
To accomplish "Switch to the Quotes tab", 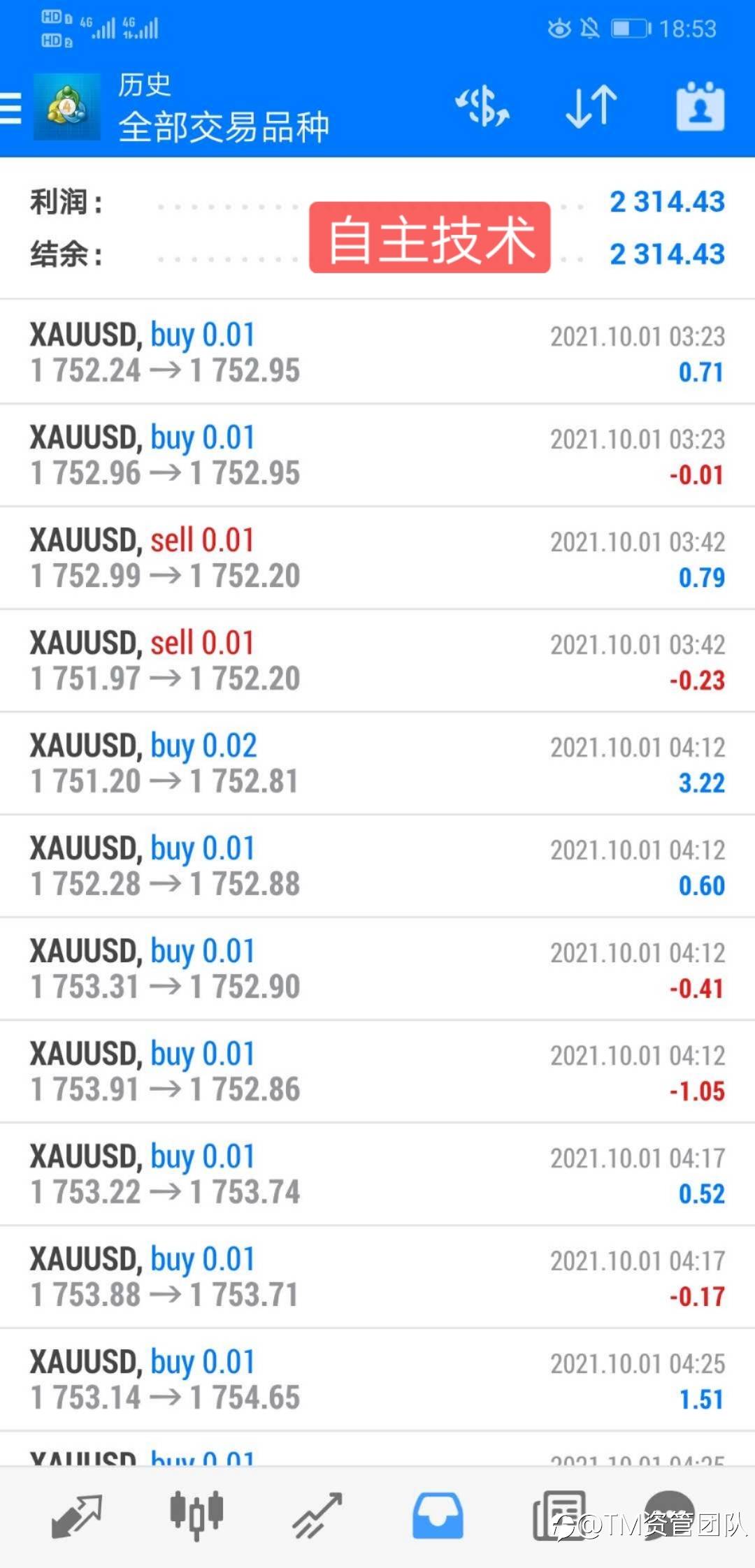I will pos(77,1516).
